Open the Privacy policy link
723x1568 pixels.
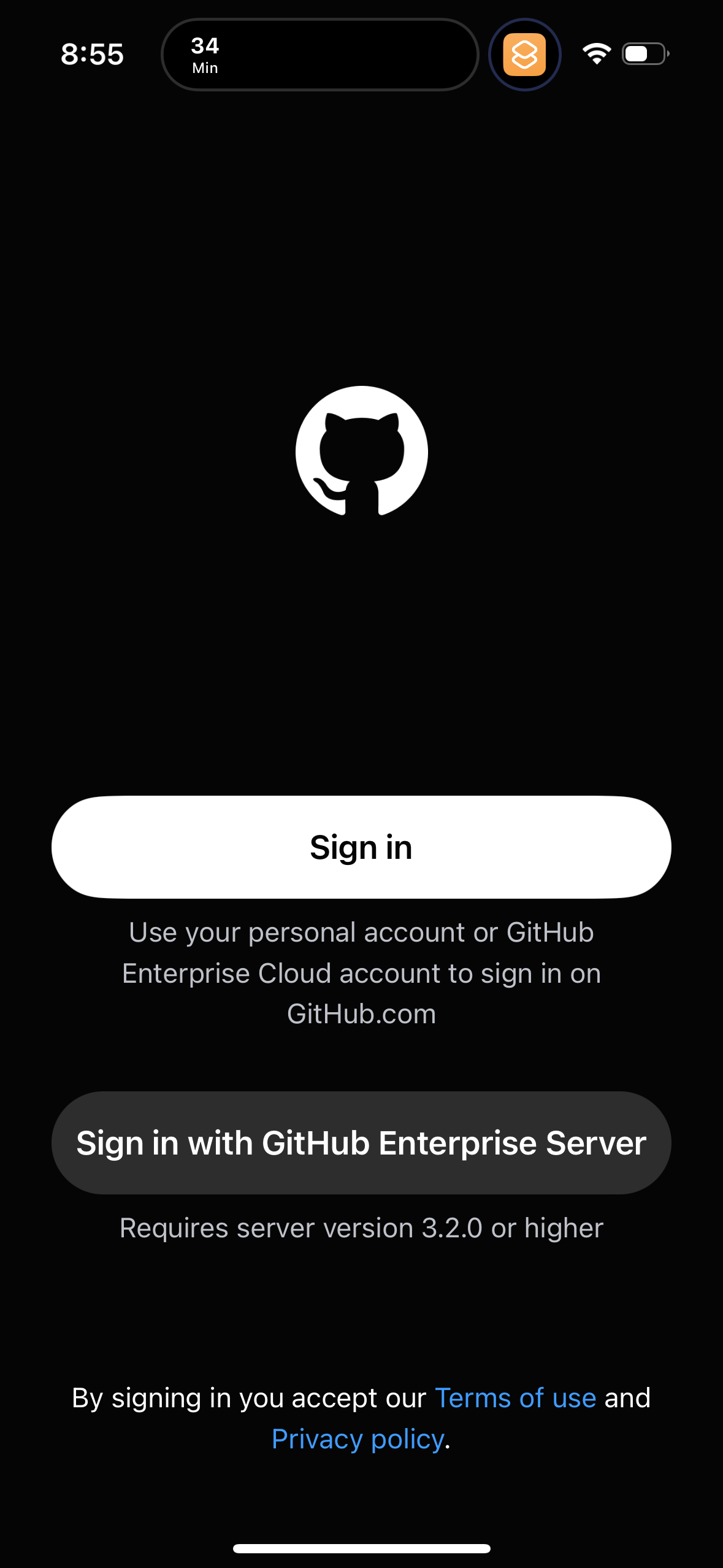[358, 1439]
